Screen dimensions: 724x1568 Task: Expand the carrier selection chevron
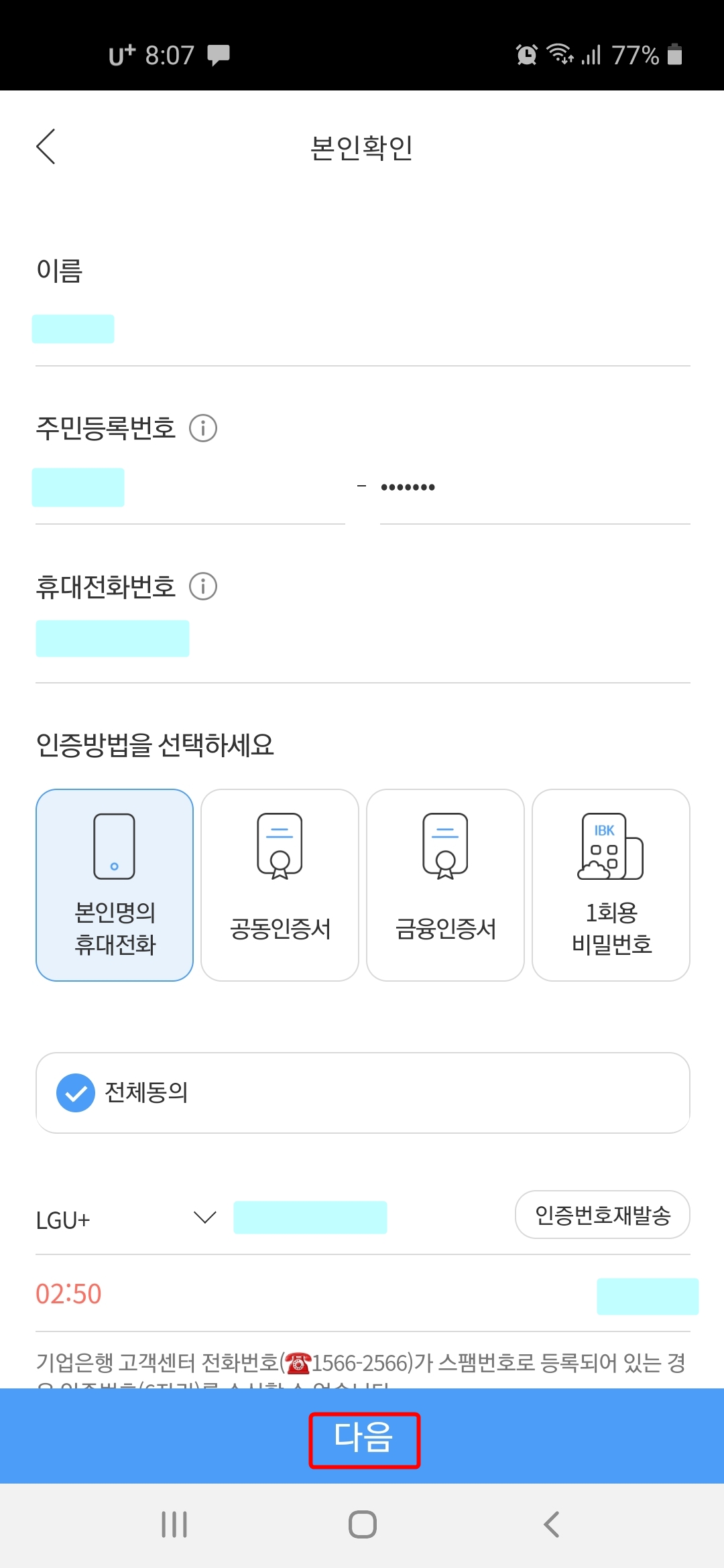[x=203, y=1216]
